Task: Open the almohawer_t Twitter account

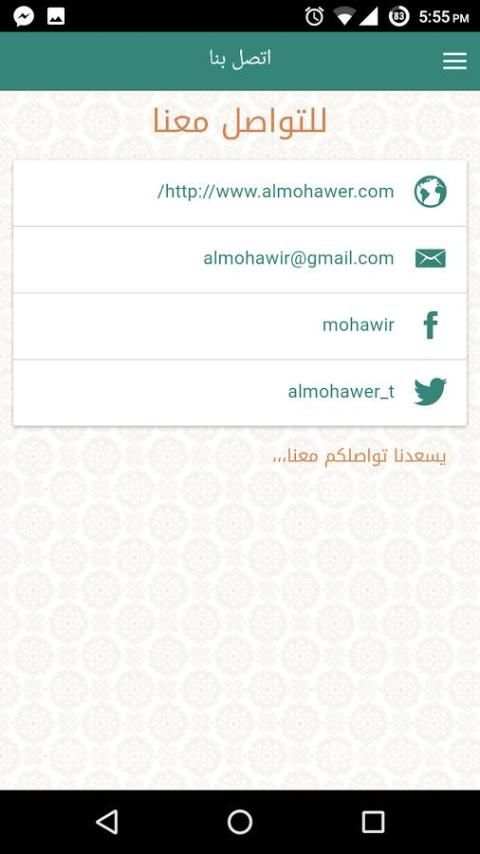Action: (240, 393)
